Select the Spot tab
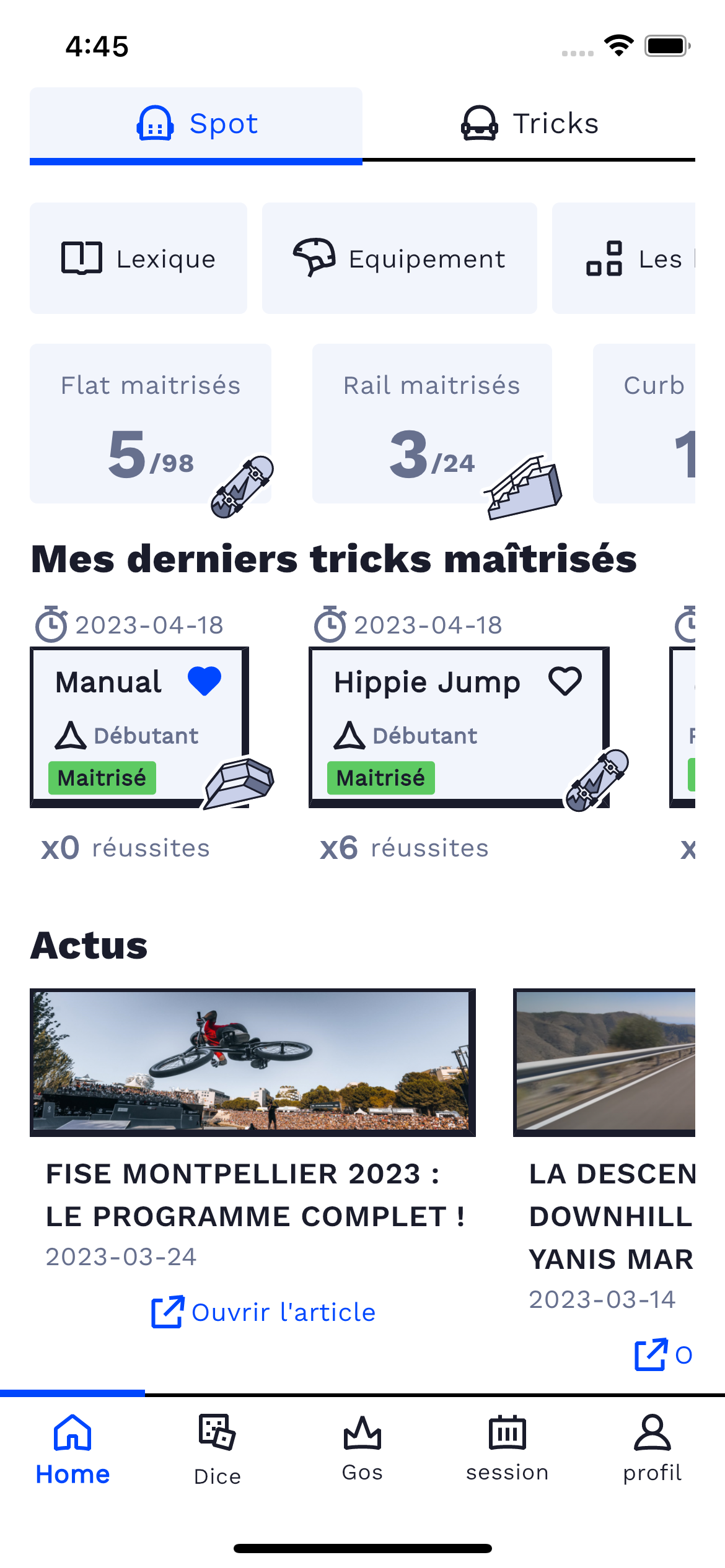The height and width of the screenshot is (1568, 725). (x=196, y=123)
